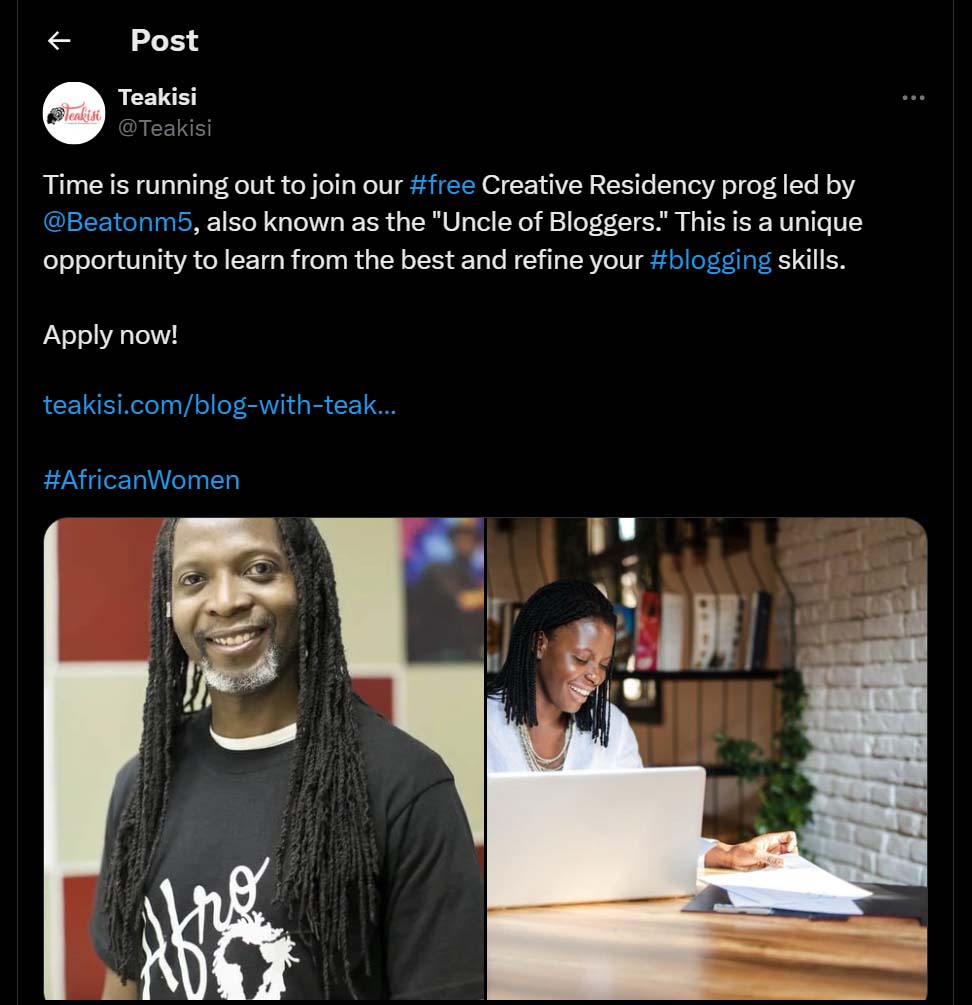Image resolution: width=972 pixels, height=1005 pixels.
Task: View the photo of the man with dreadlocks
Action: tap(264, 758)
